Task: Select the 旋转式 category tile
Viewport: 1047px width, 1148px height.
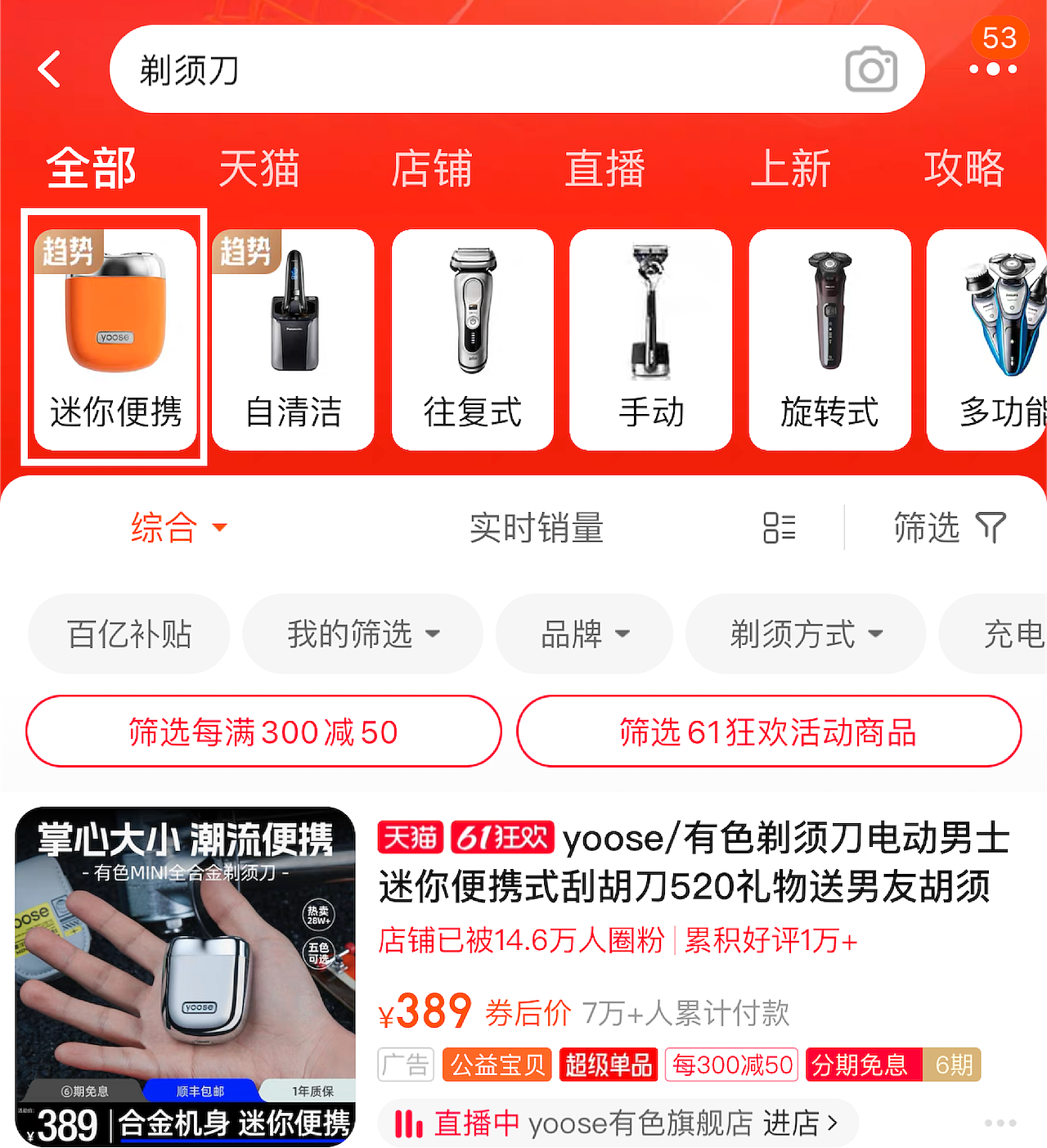Action: point(829,340)
